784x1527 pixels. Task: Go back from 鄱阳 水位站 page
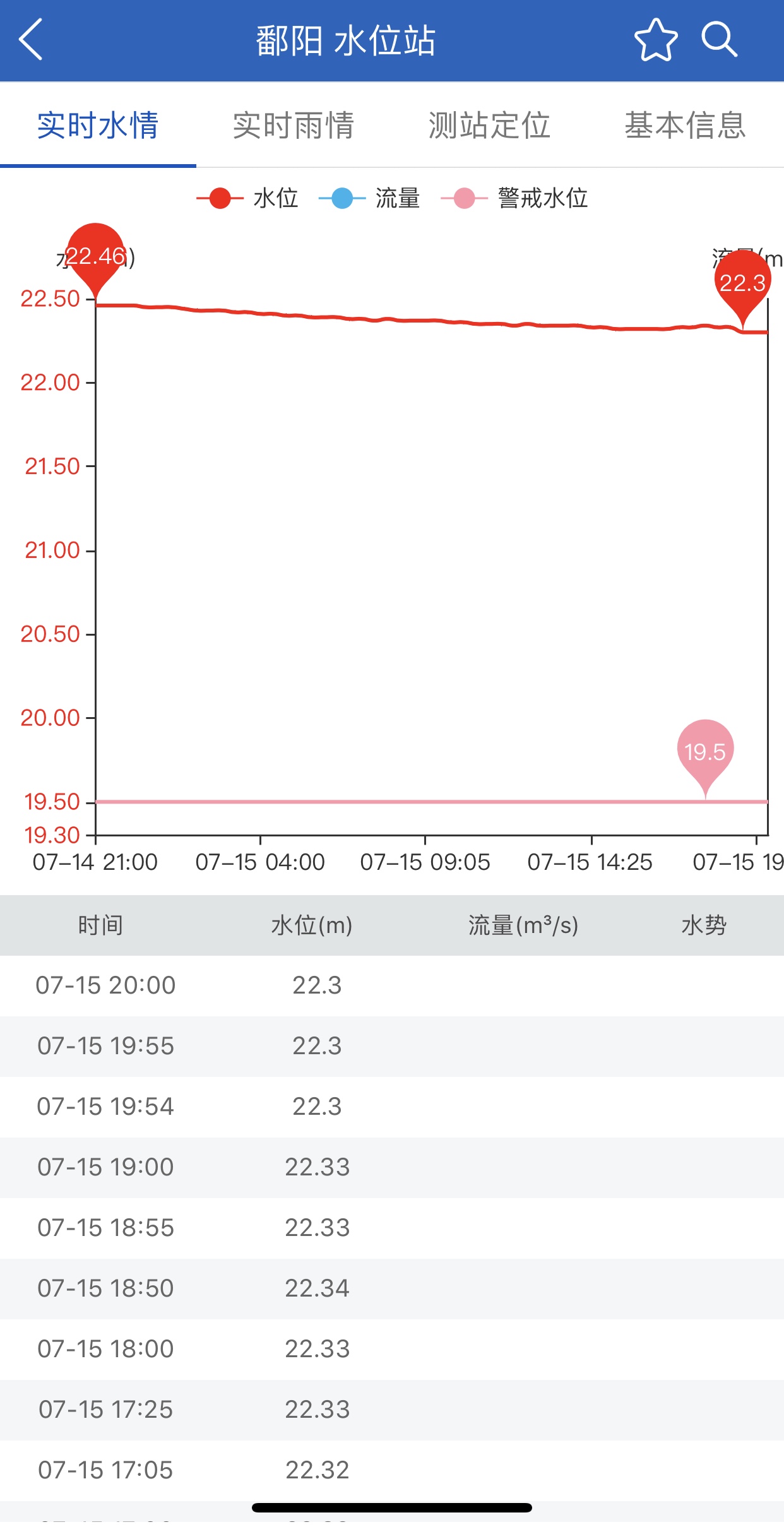[x=32, y=40]
